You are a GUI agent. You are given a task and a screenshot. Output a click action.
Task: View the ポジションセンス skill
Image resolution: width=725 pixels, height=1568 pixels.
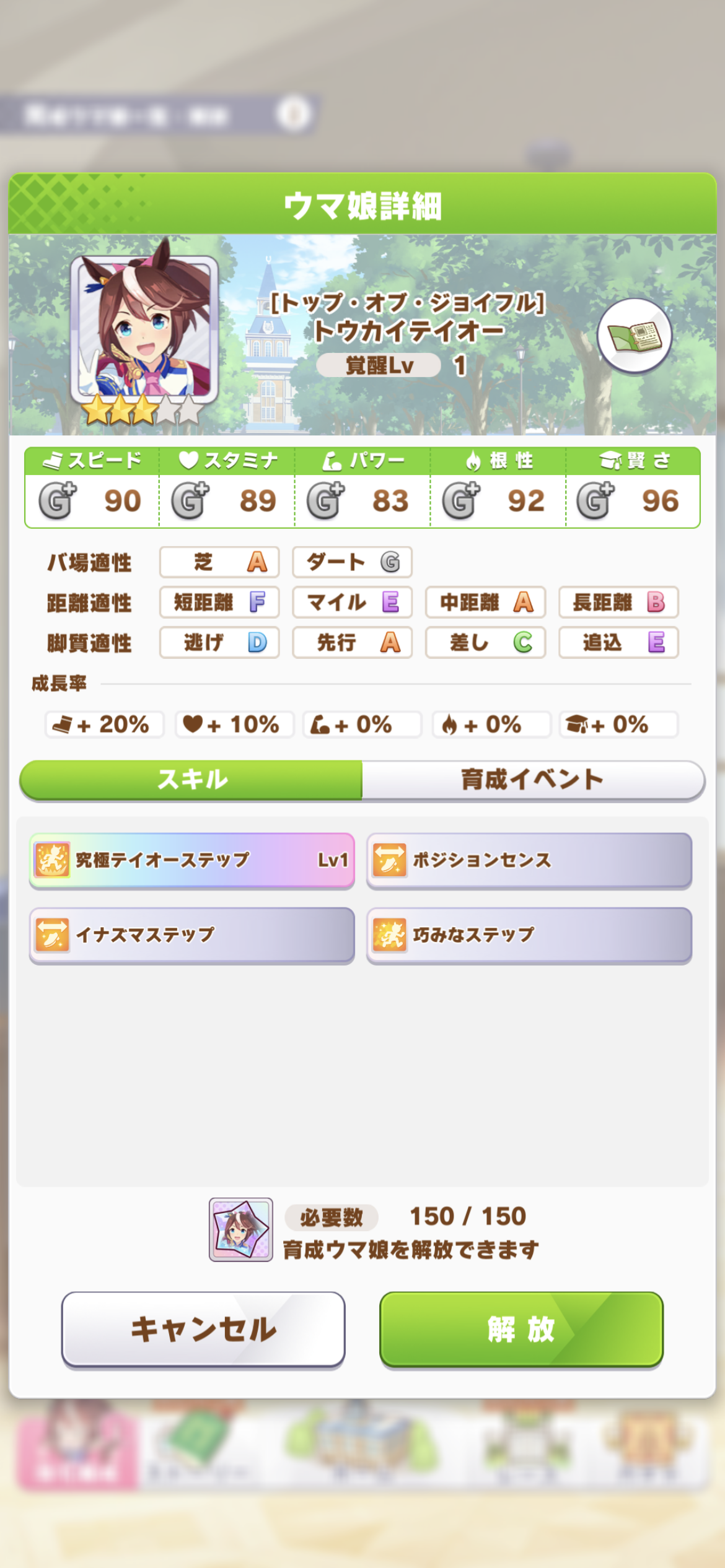529,860
